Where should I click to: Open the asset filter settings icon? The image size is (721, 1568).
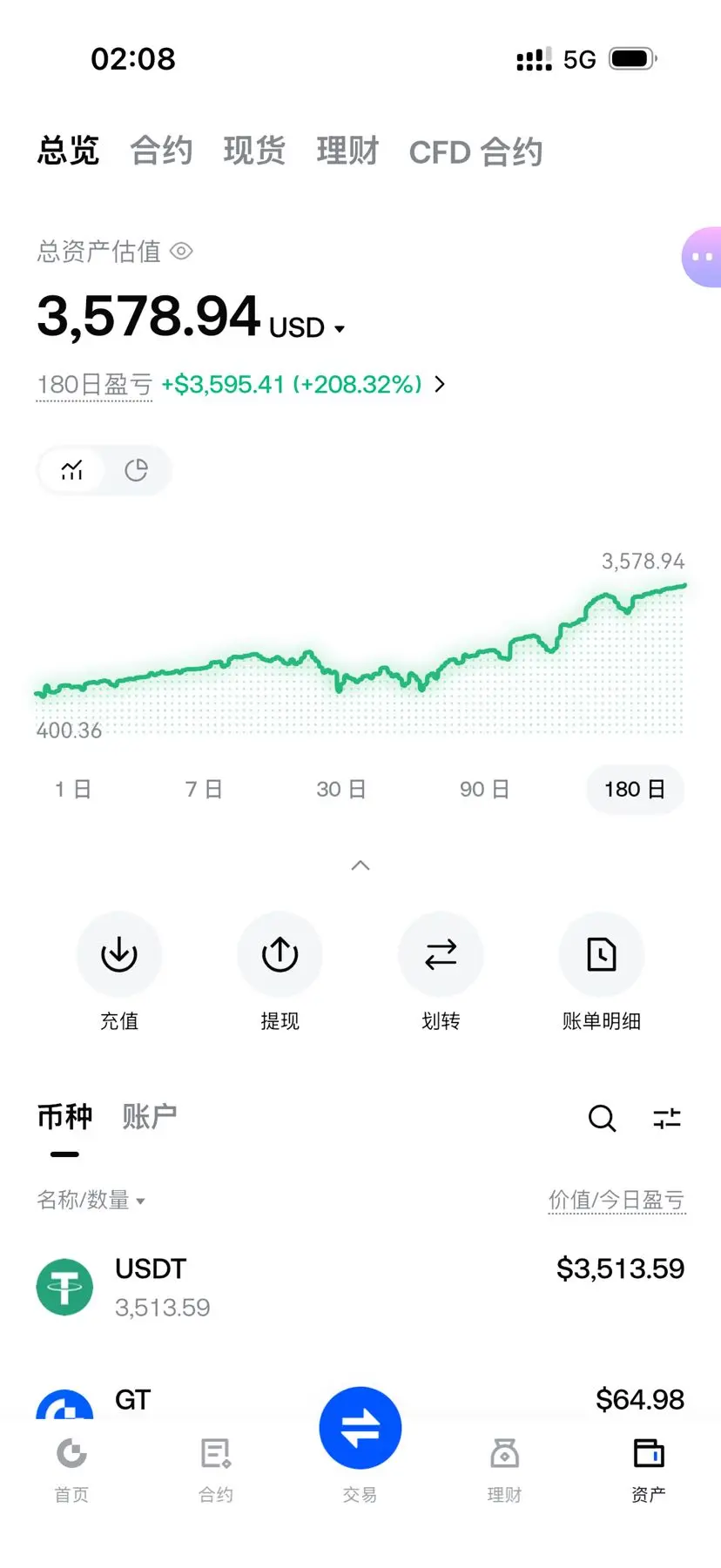click(667, 1118)
